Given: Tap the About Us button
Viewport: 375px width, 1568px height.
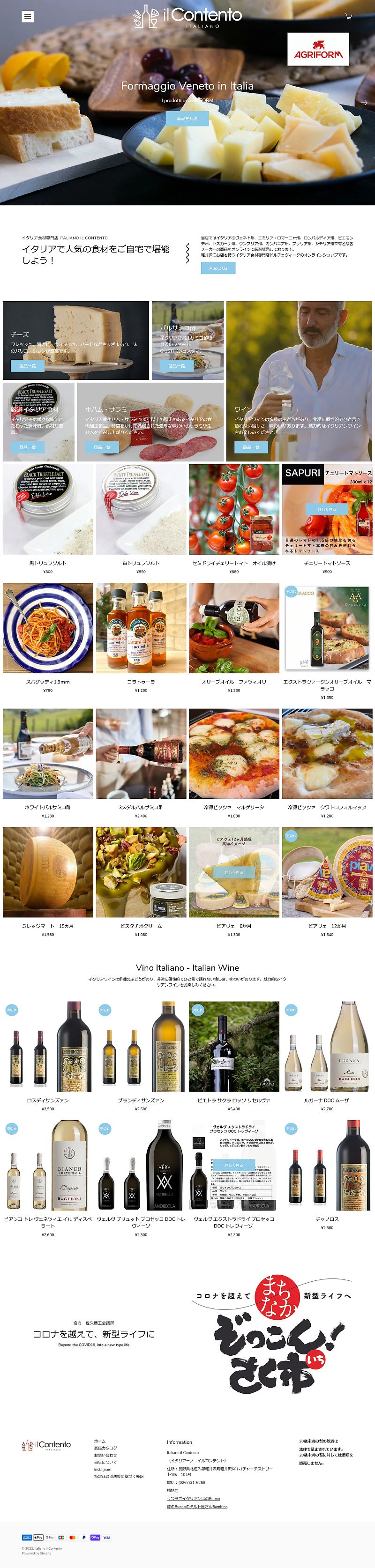Looking at the screenshot, I should [218, 268].
